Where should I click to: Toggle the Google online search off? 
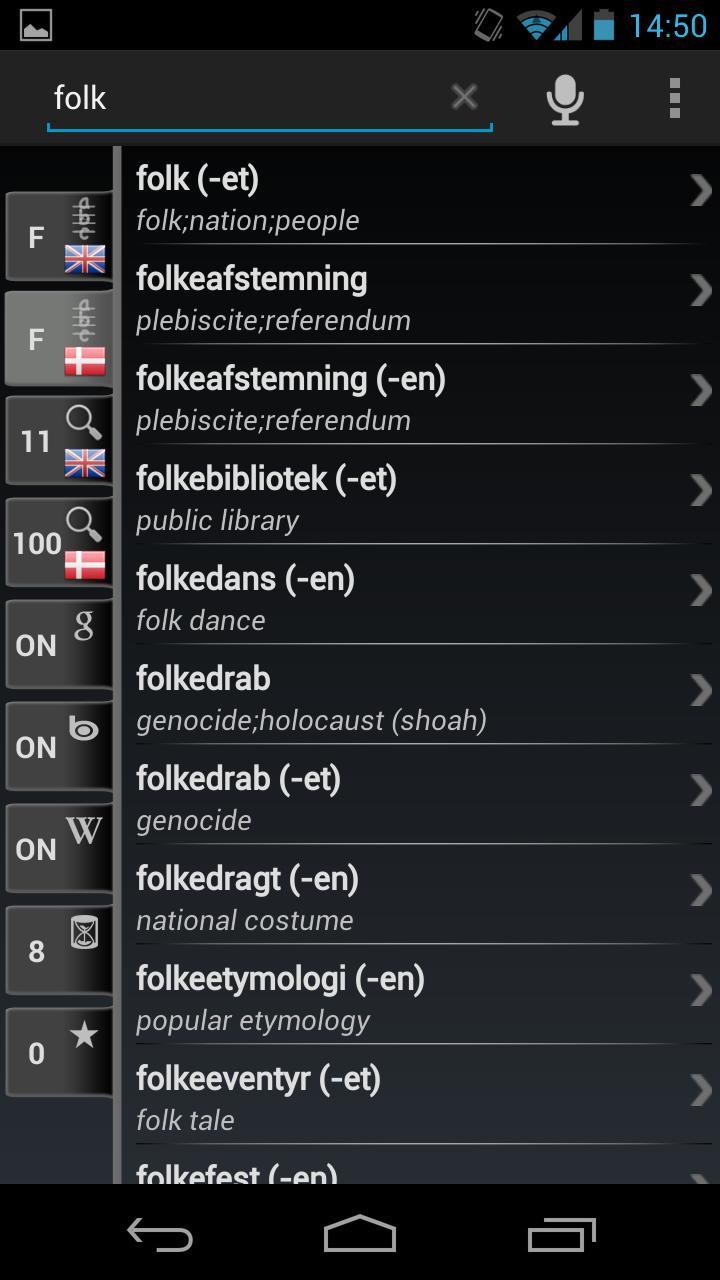pos(57,644)
